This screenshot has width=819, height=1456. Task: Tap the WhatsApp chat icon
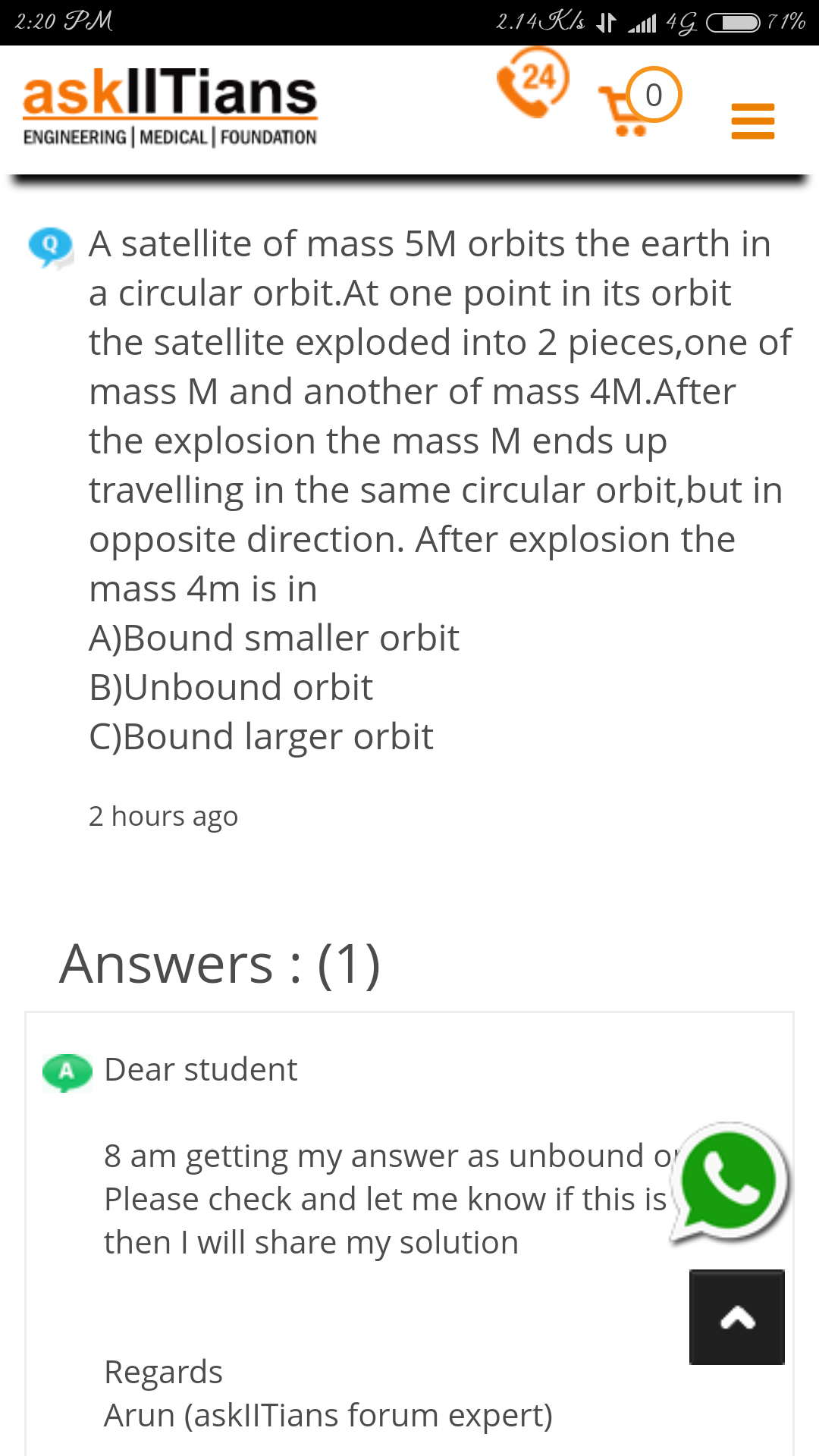pos(730,1183)
